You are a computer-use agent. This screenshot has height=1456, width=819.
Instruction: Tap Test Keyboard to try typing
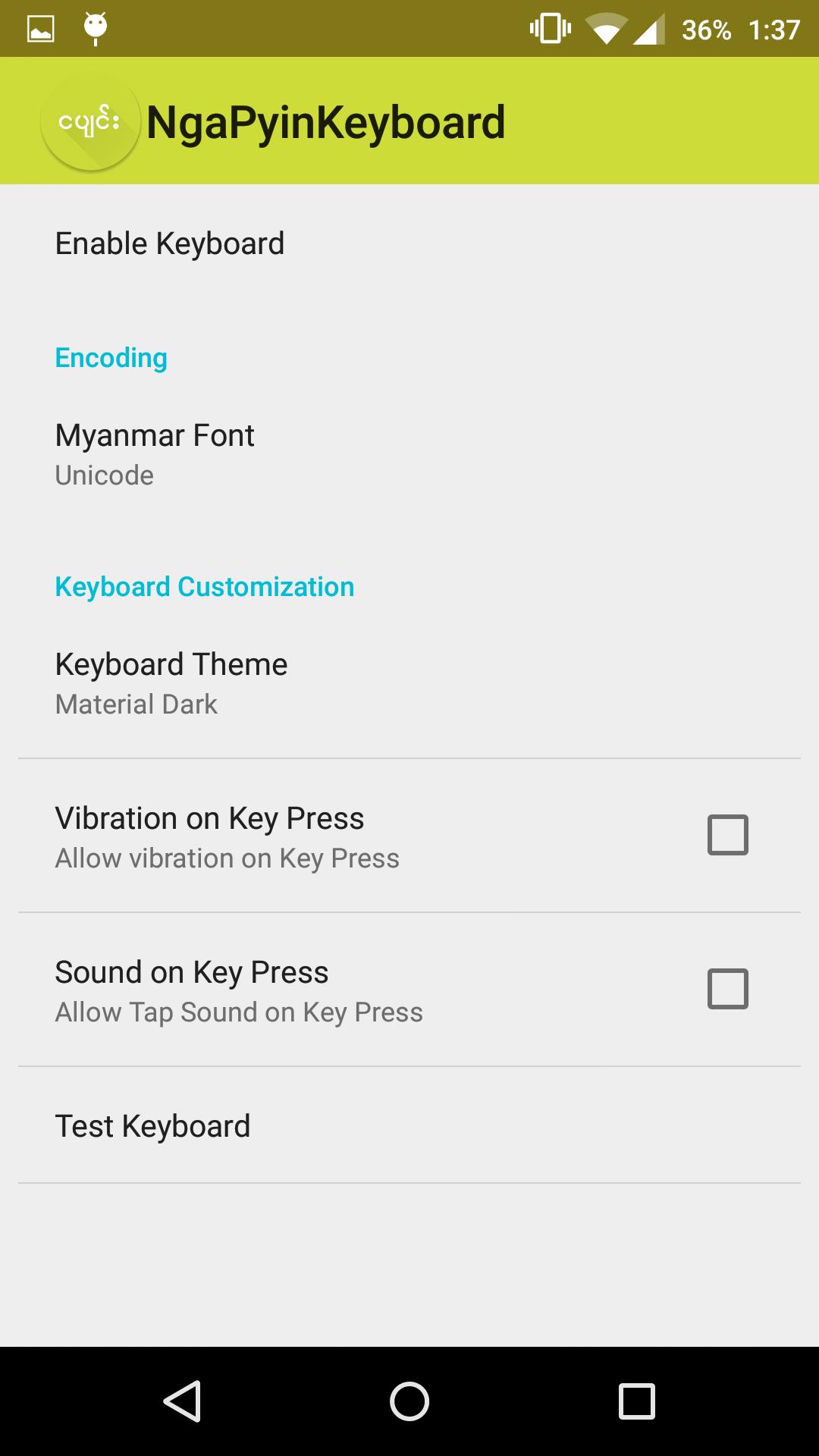point(152,1125)
